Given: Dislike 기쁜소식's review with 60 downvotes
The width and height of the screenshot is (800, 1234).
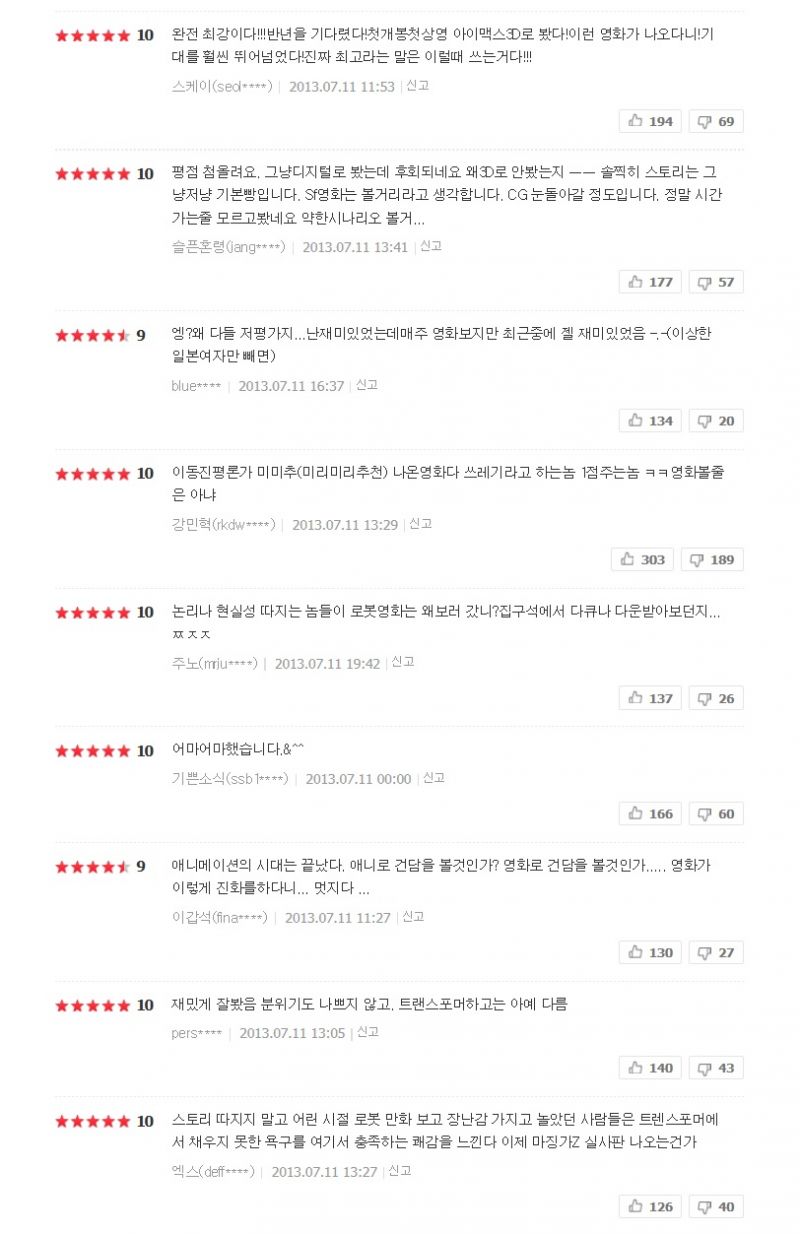Looking at the screenshot, I should 716,814.
